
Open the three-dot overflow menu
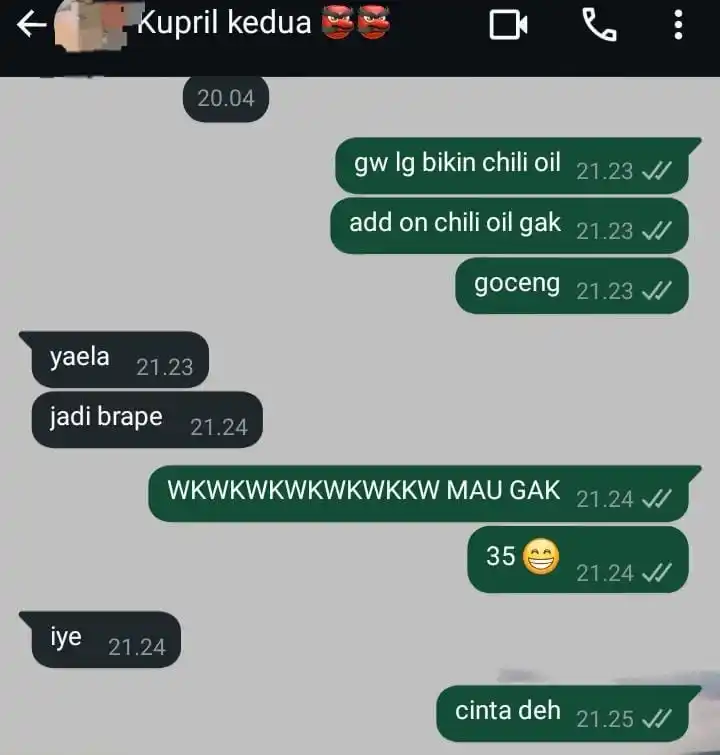[x=678, y=25]
